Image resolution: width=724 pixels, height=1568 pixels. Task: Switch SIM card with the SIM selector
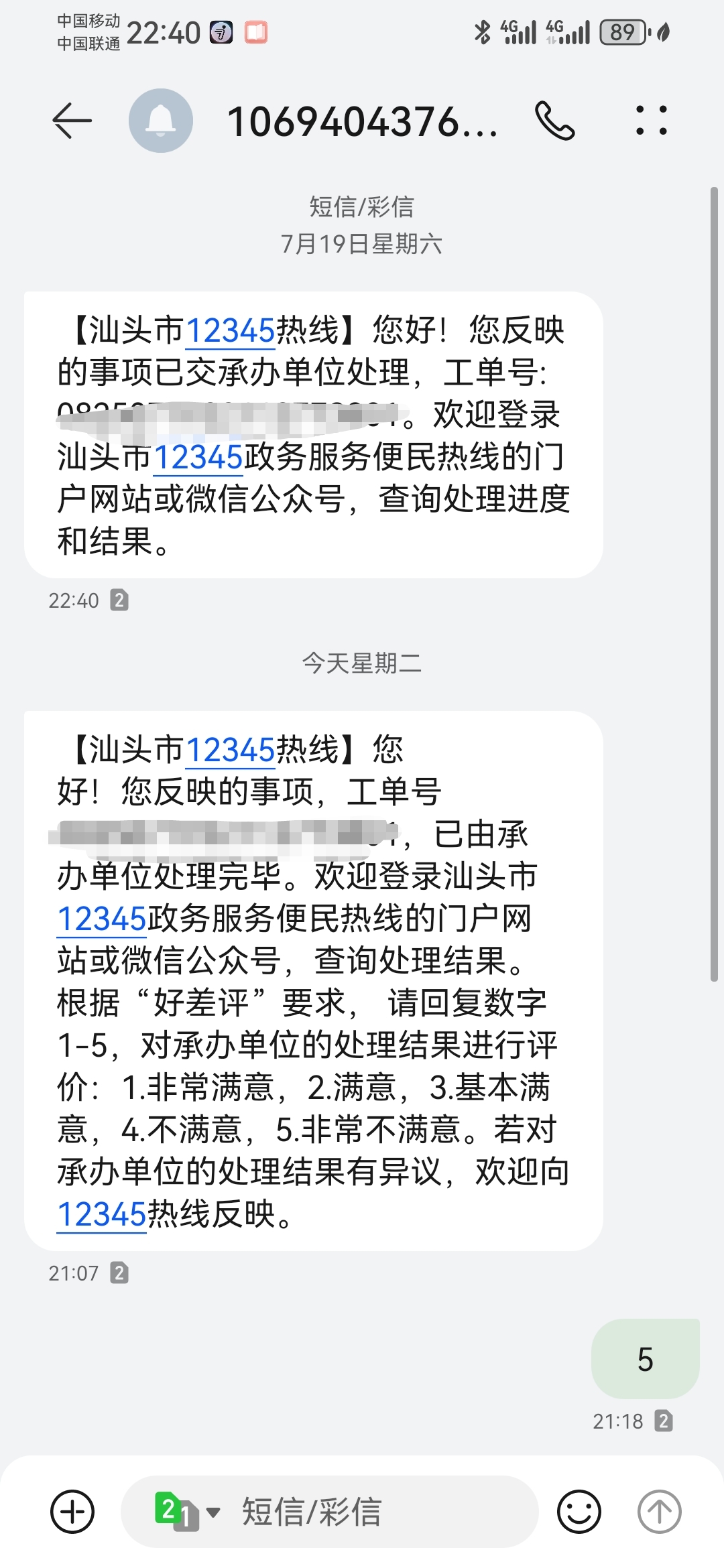[187, 1512]
